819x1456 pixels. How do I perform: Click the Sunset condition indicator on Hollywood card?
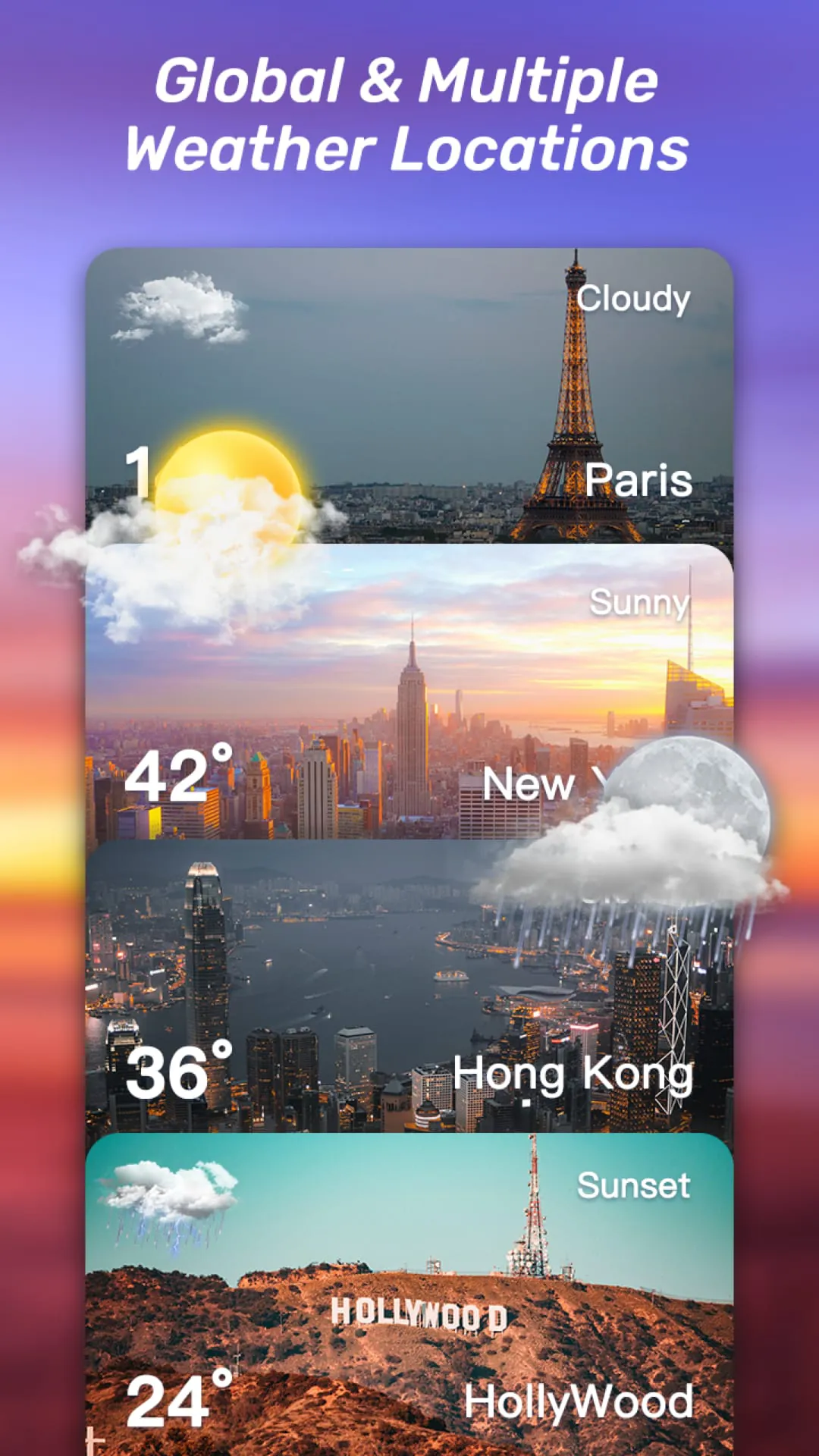click(634, 1186)
